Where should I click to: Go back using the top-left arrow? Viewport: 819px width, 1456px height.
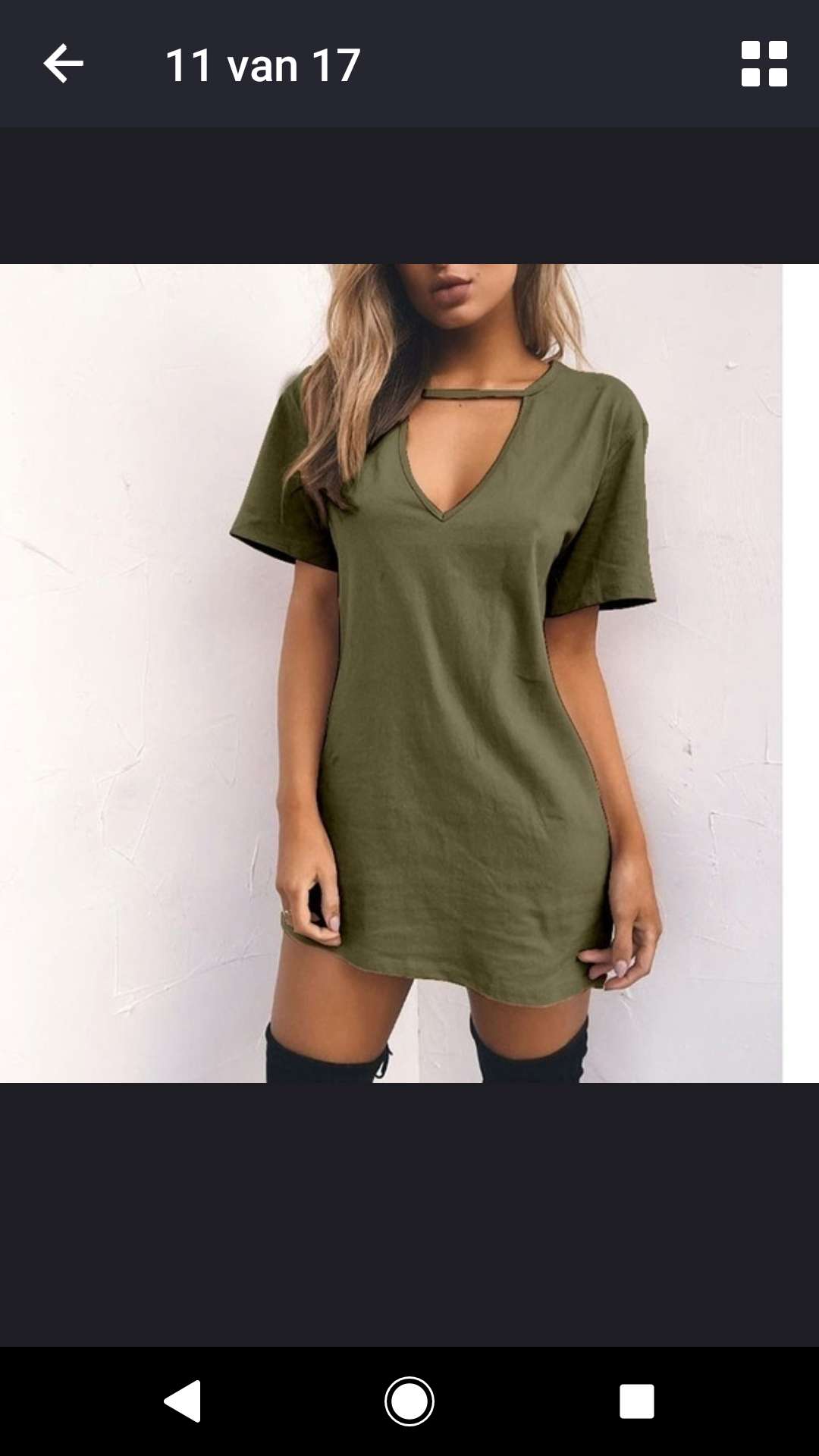coord(63,64)
